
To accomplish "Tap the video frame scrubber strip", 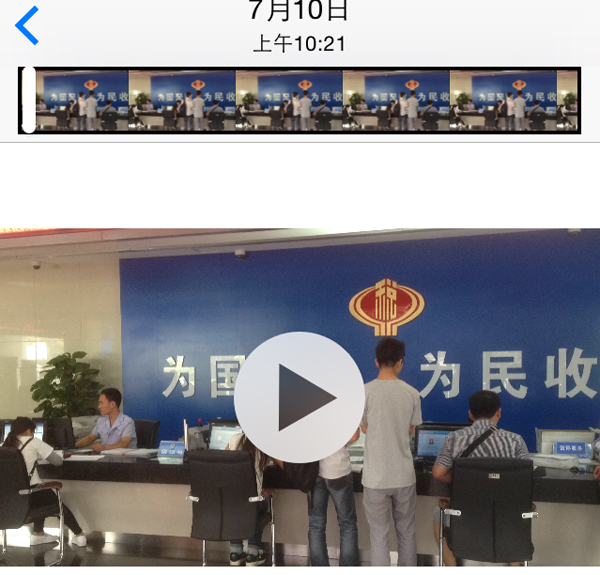I will click(x=300, y=101).
